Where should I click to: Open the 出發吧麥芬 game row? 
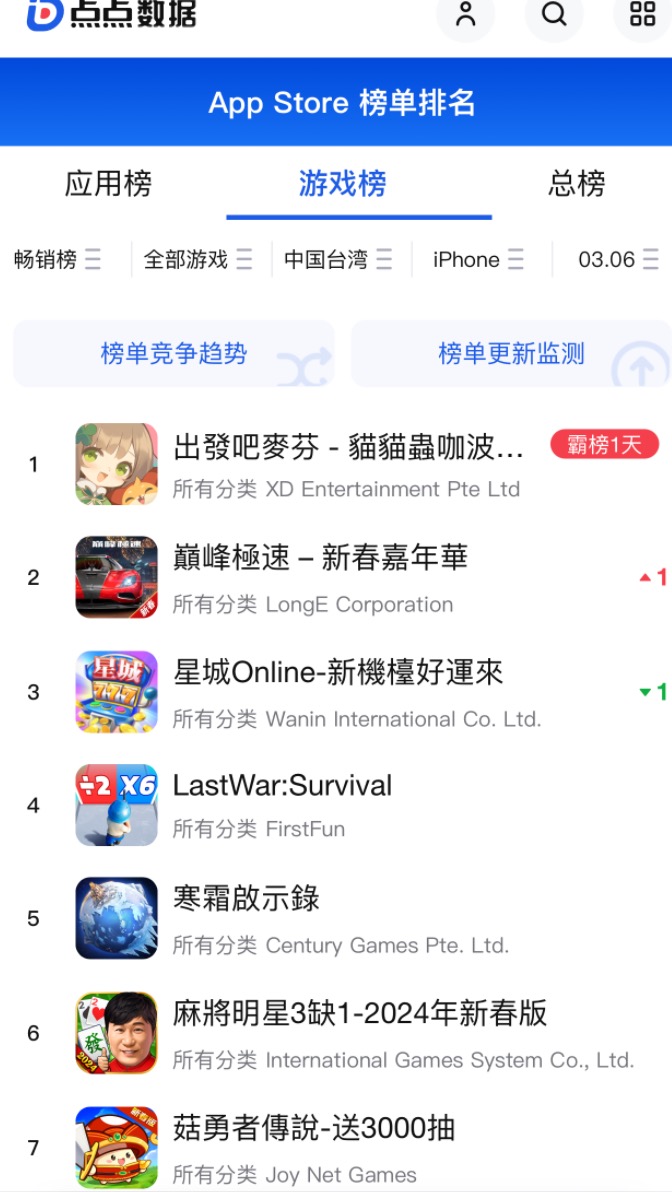click(348, 464)
